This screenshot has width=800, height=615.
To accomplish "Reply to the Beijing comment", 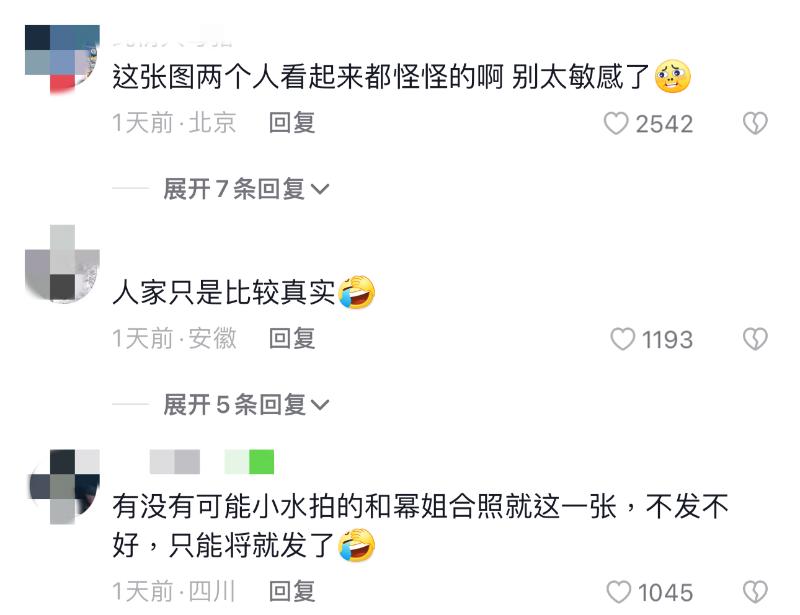I will click(x=292, y=123).
